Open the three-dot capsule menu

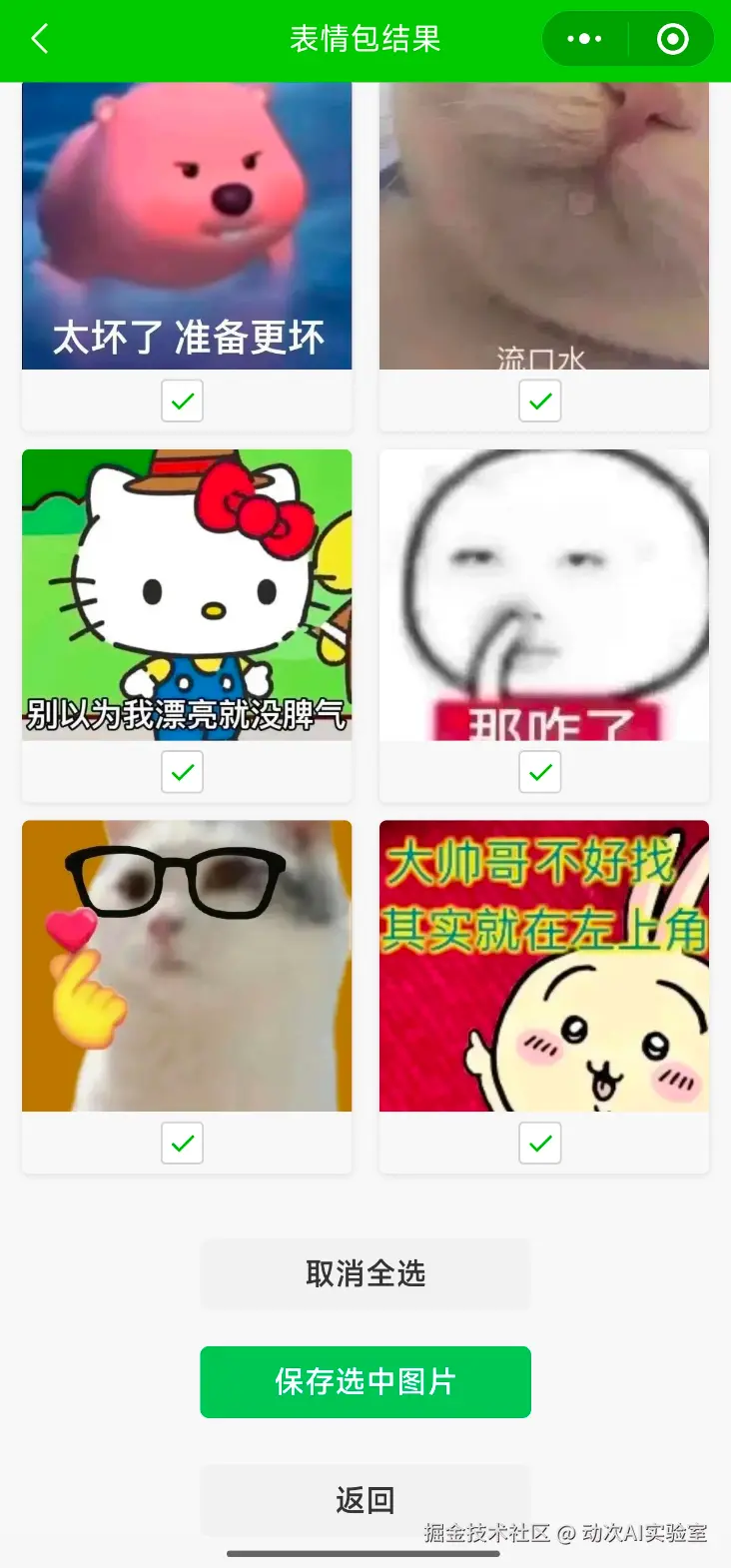[585, 39]
